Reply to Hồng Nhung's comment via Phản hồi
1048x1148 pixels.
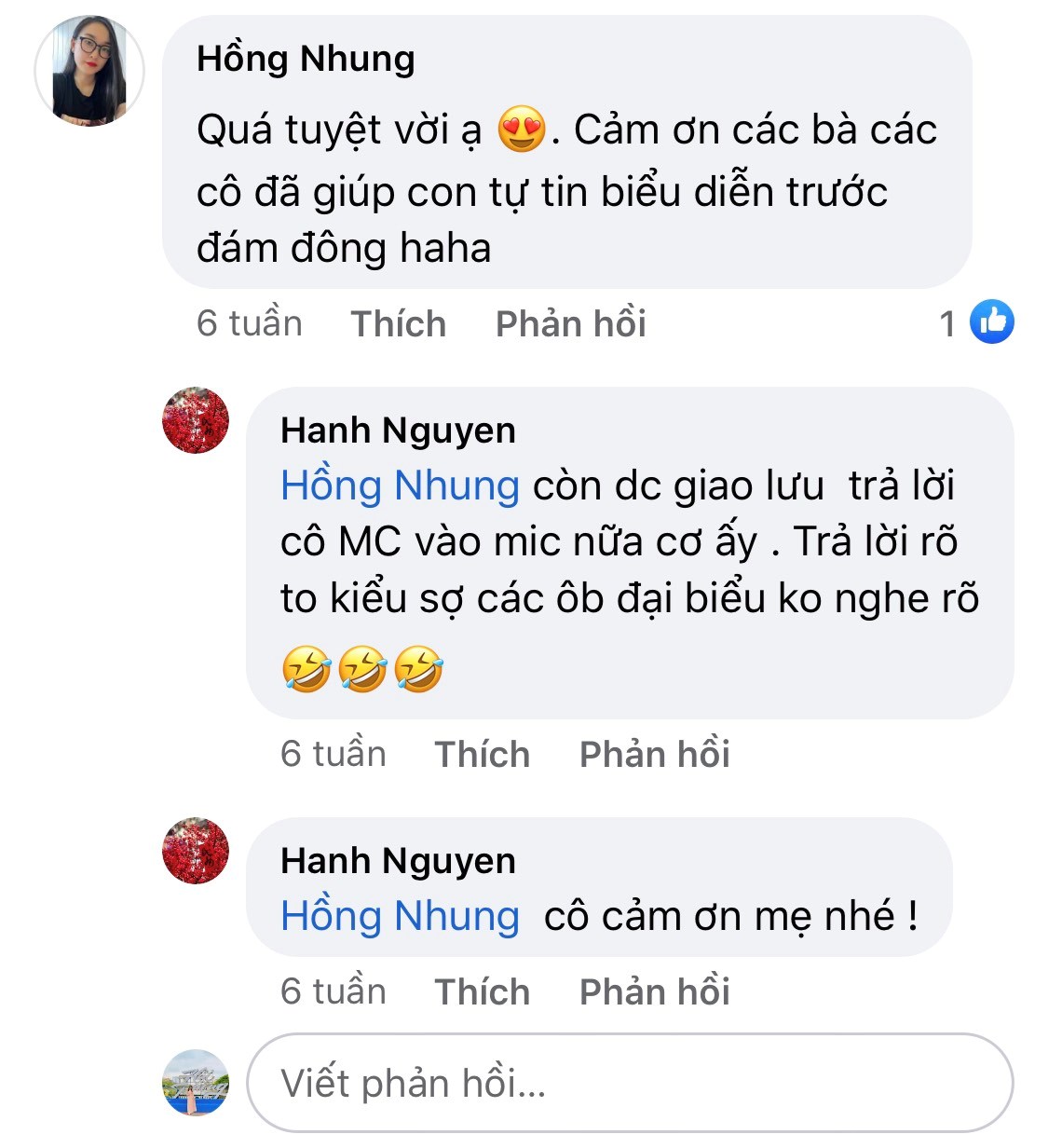click(x=570, y=324)
